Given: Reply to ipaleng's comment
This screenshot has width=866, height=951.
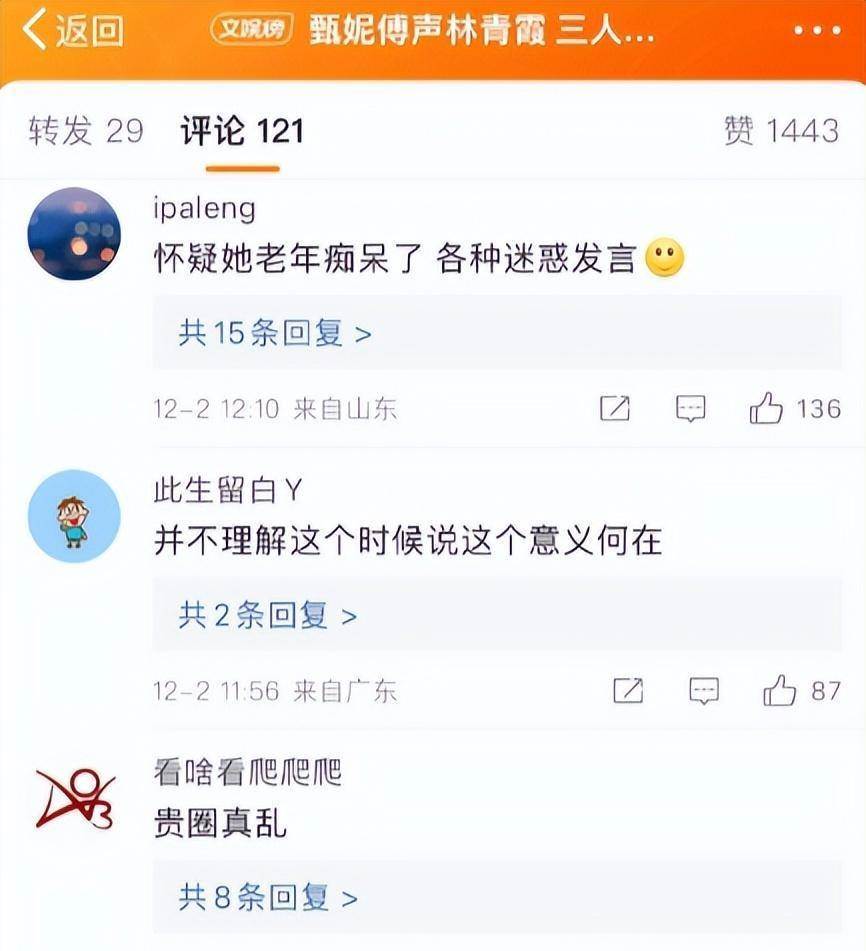Looking at the screenshot, I should click(x=691, y=408).
